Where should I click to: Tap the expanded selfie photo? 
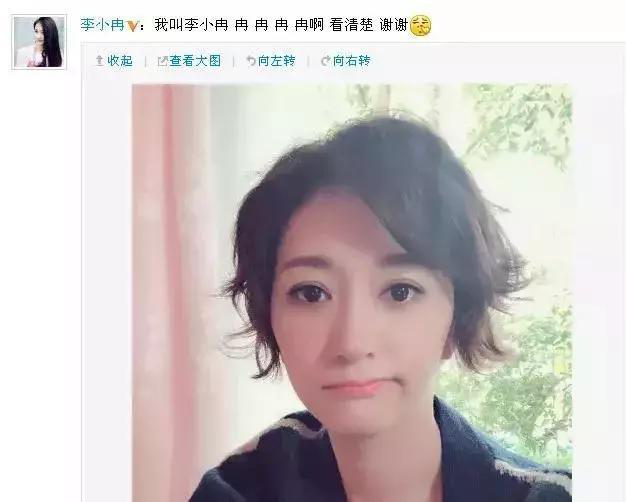351,292
